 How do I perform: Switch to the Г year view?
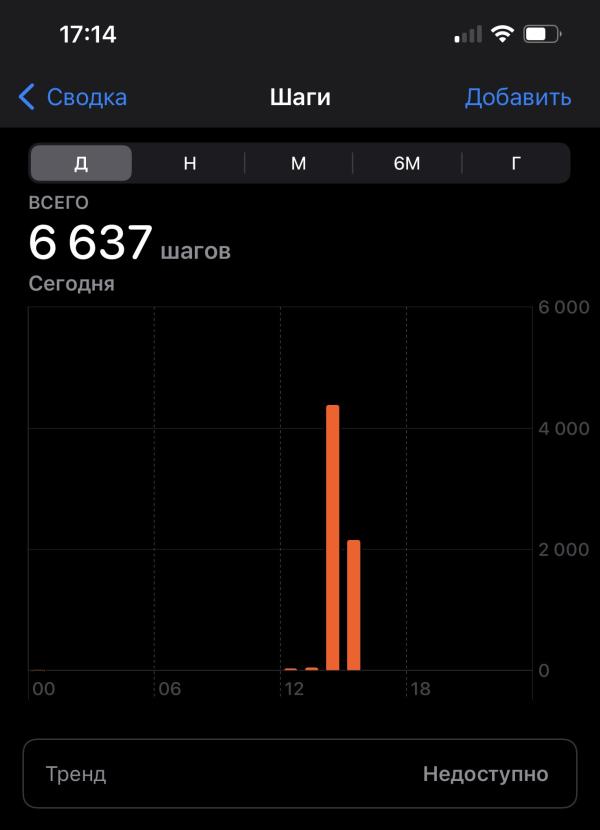[x=516, y=163]
